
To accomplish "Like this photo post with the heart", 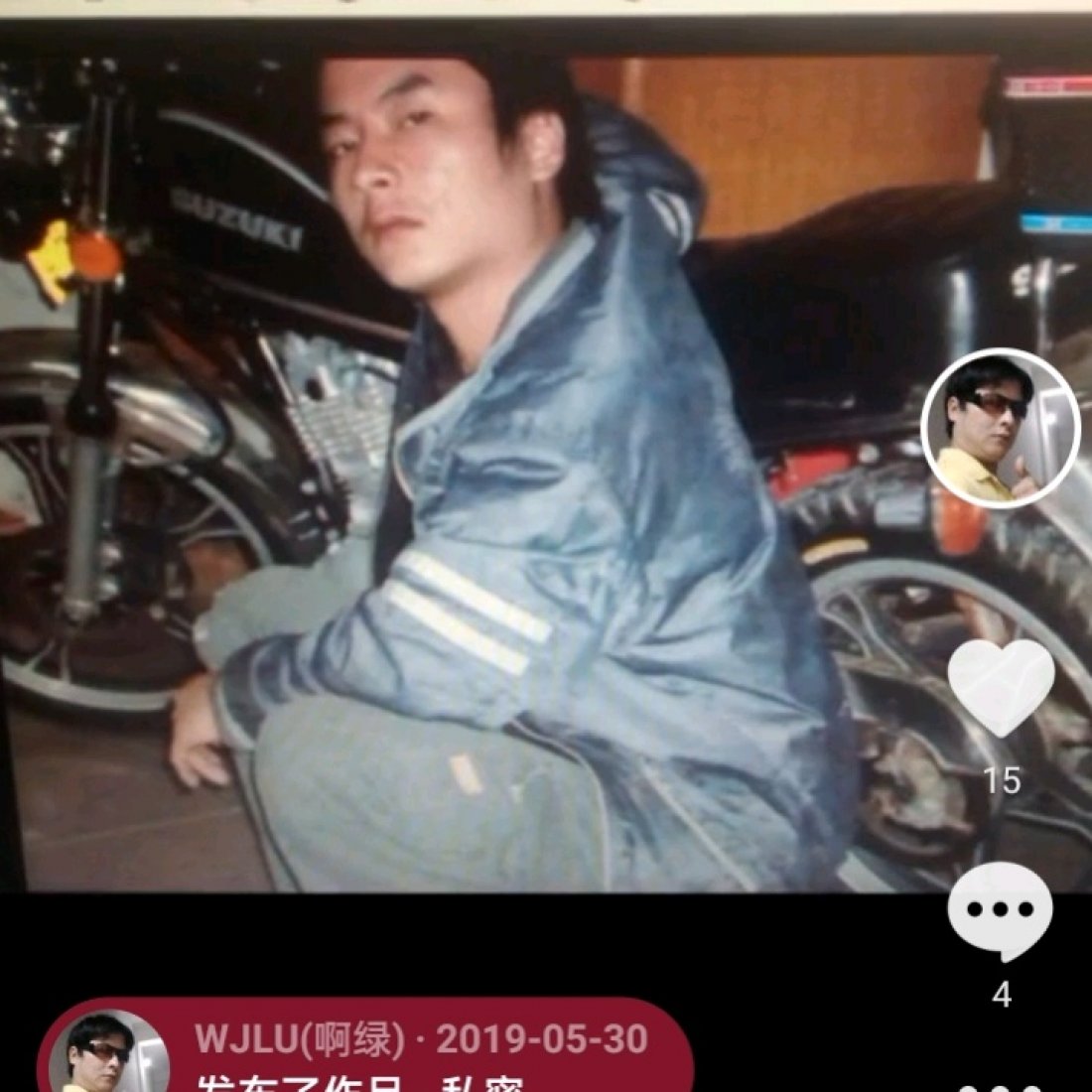I will coord(1001,687).
